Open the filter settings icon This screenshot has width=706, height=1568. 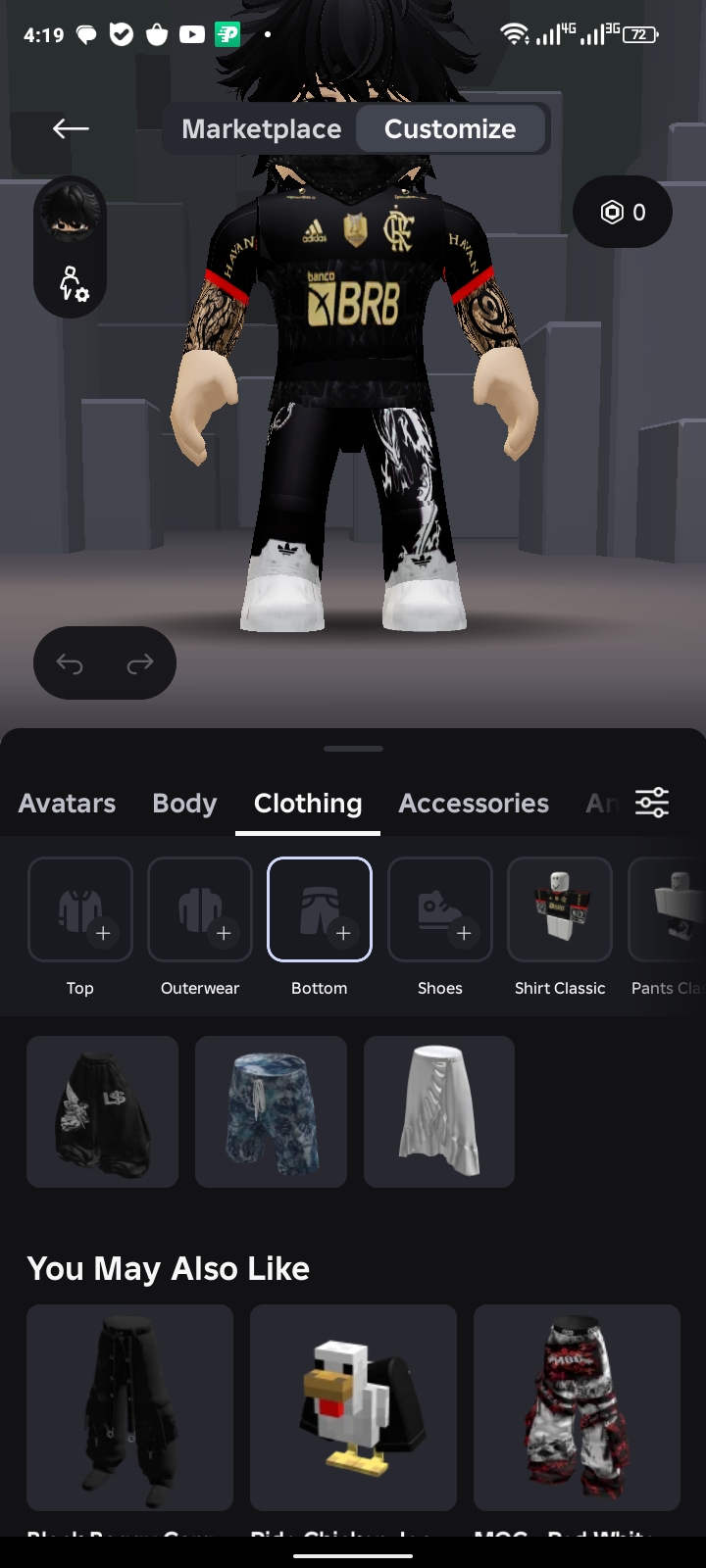[x=652, y=803]
